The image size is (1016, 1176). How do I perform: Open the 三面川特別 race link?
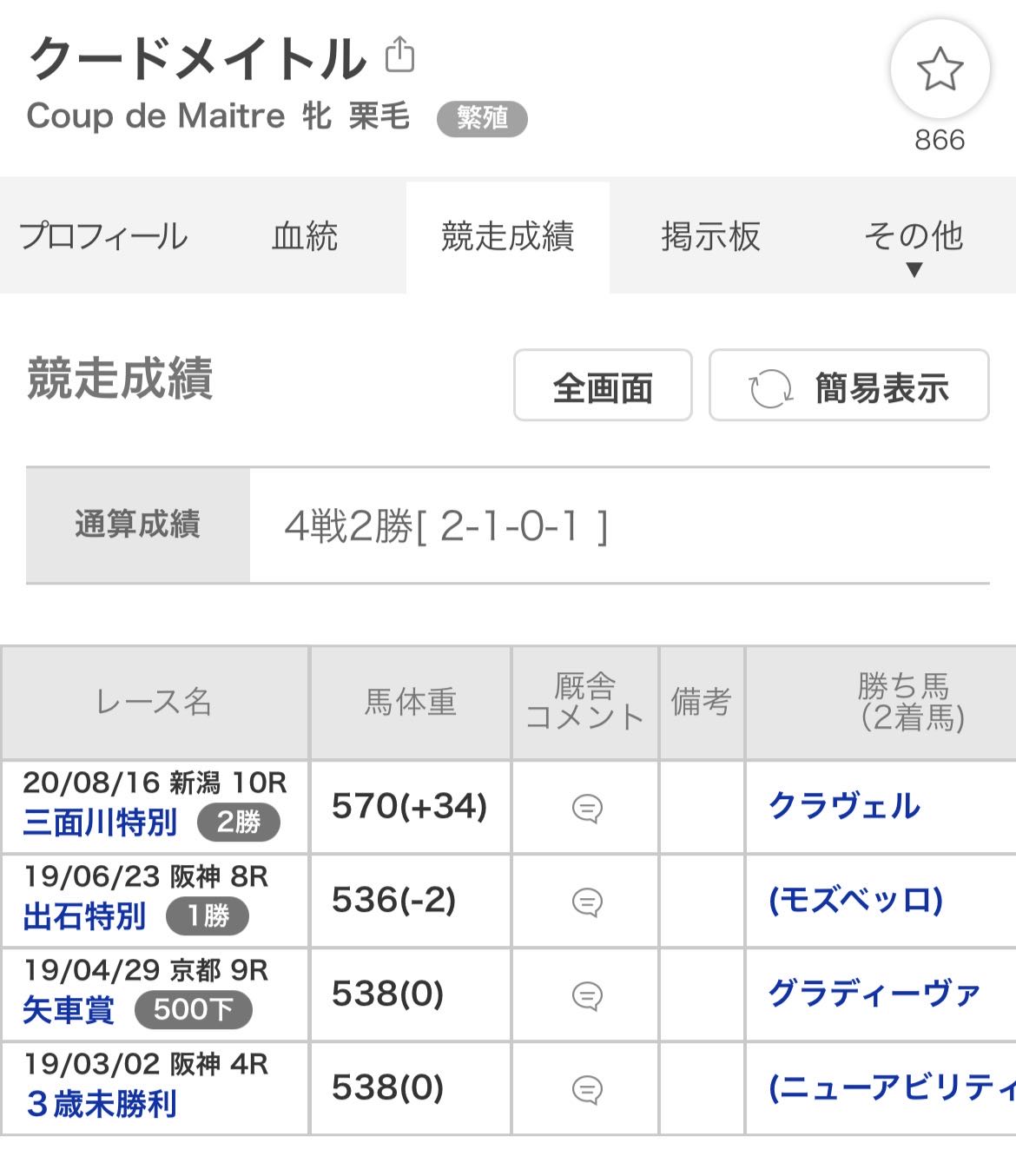pyautogui.click(x=100, y=822)
